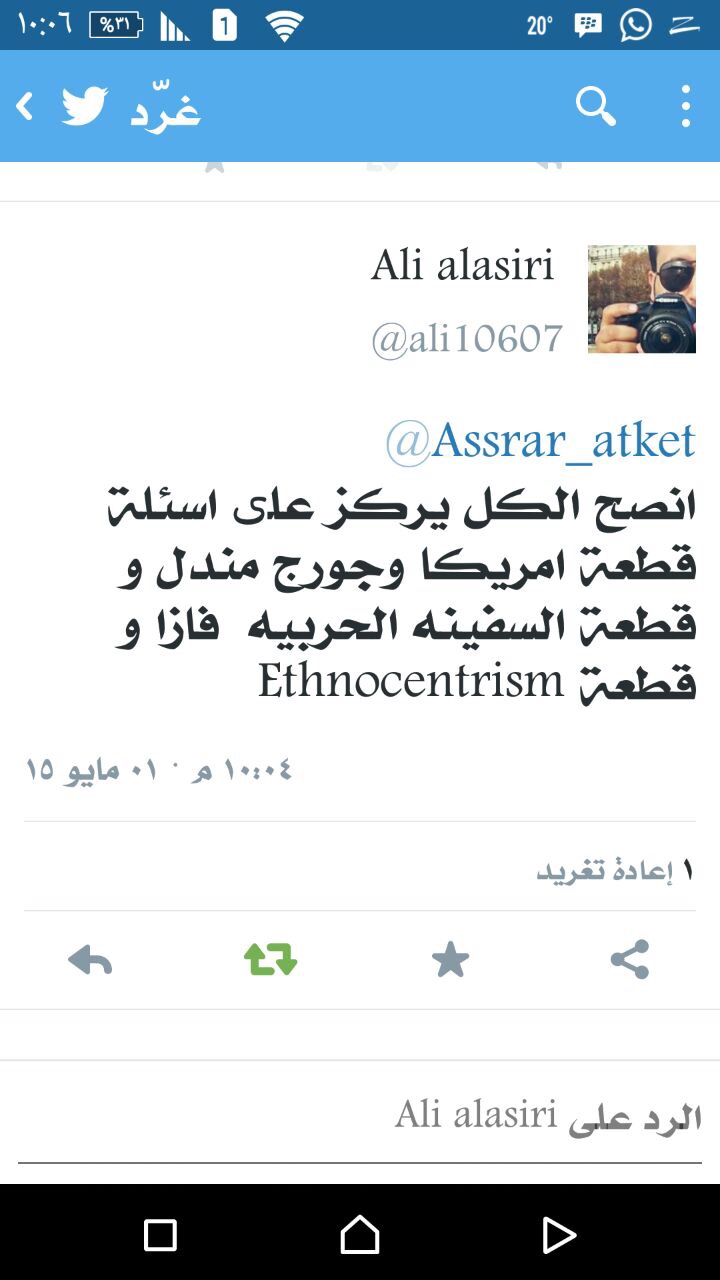
Task: View the retweets count link
Action: point(615,870)
